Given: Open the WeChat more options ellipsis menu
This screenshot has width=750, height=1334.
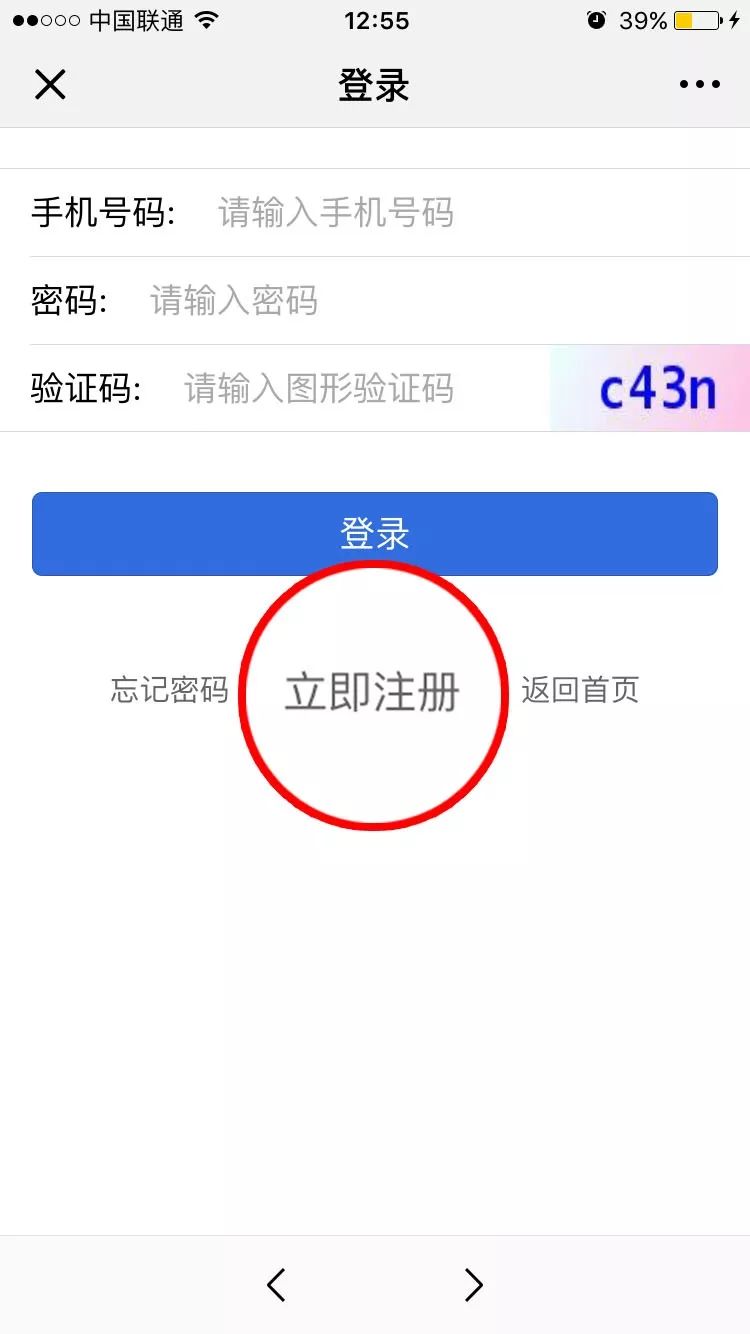Looking at the screenshot, I should pos(698,84).
